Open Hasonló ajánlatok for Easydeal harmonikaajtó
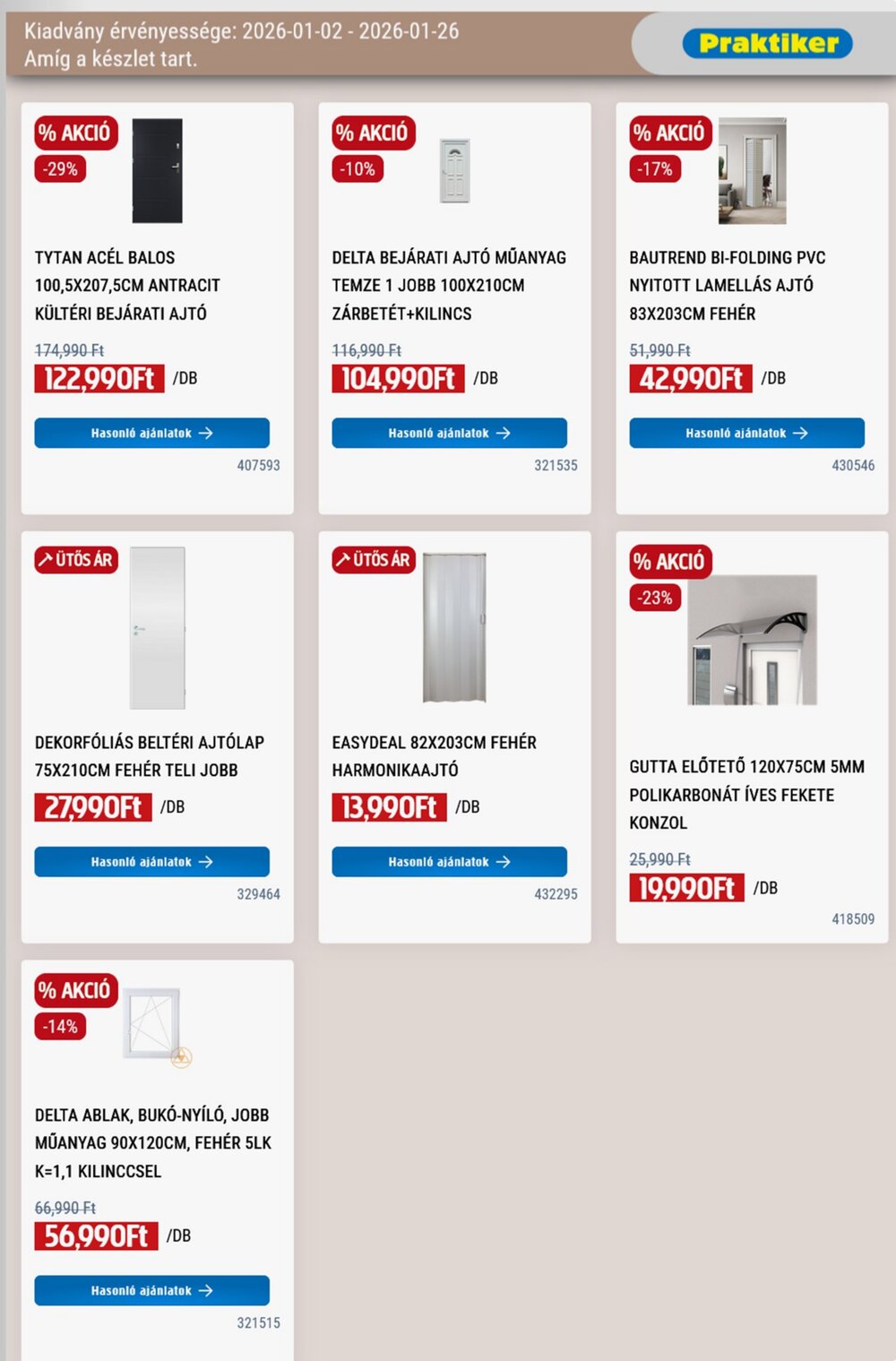 click(449, 861)
